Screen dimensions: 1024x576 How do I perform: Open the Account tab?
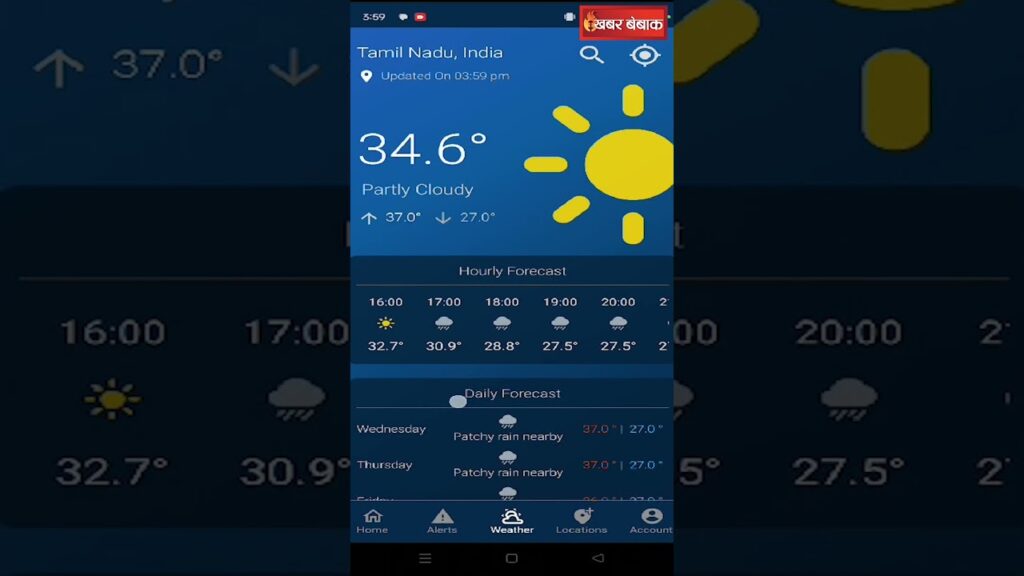[x=650, y=520]
